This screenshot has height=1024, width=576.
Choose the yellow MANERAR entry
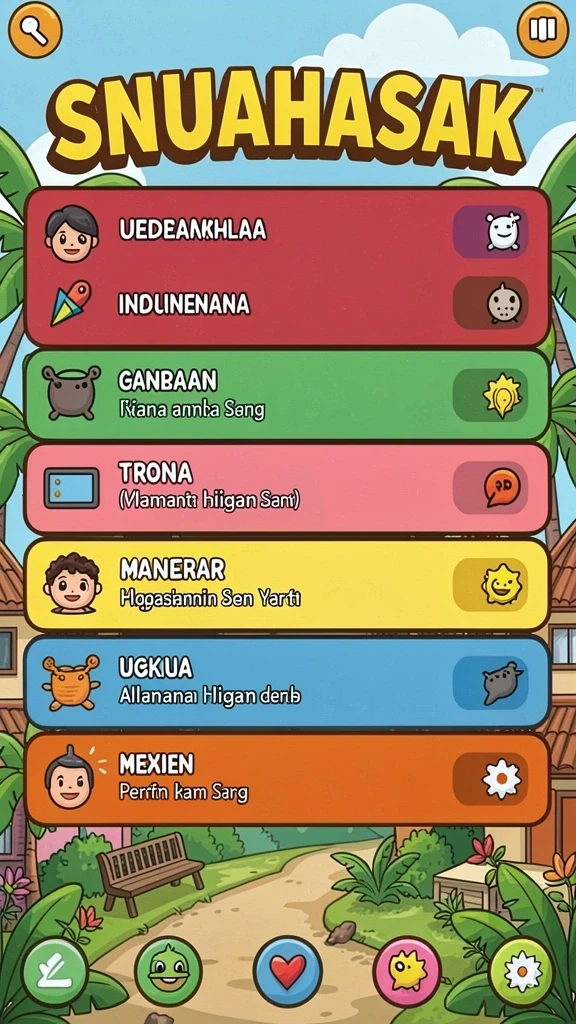(x=287, y=584)
